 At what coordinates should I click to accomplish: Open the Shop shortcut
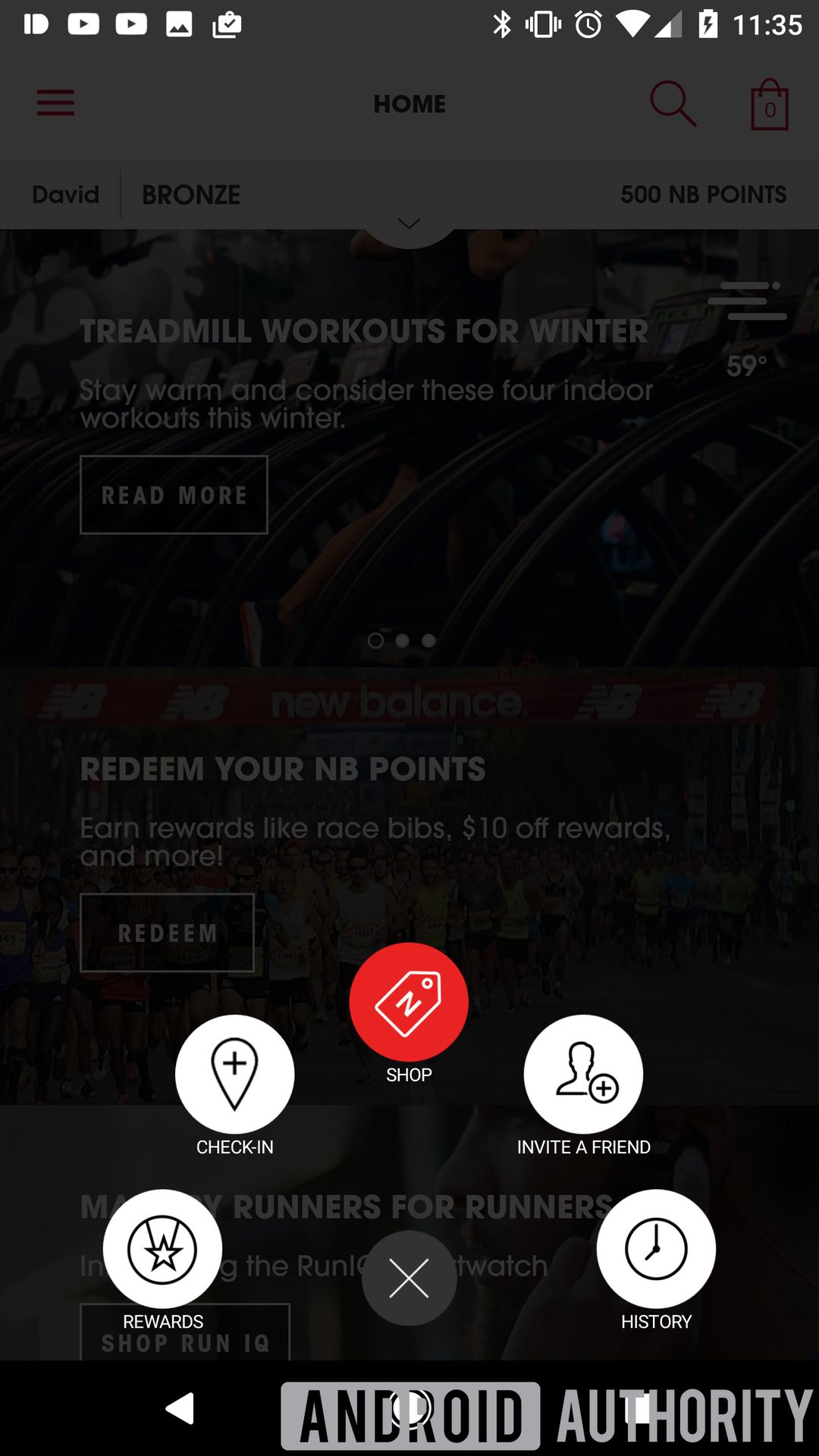pyautogui.click(x=409, y=1002)
